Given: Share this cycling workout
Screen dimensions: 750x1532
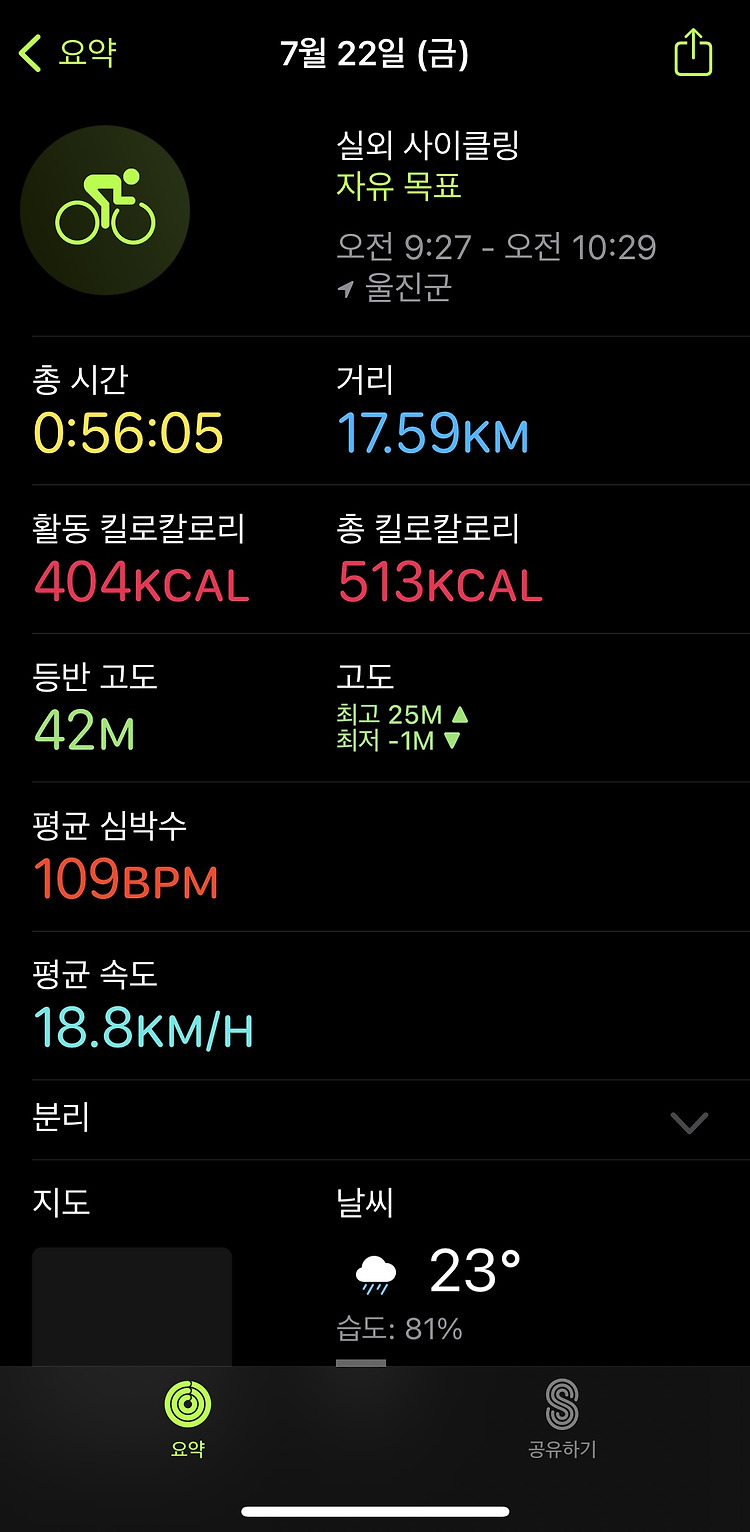Looking at the screenshot, I should (693, 52).
